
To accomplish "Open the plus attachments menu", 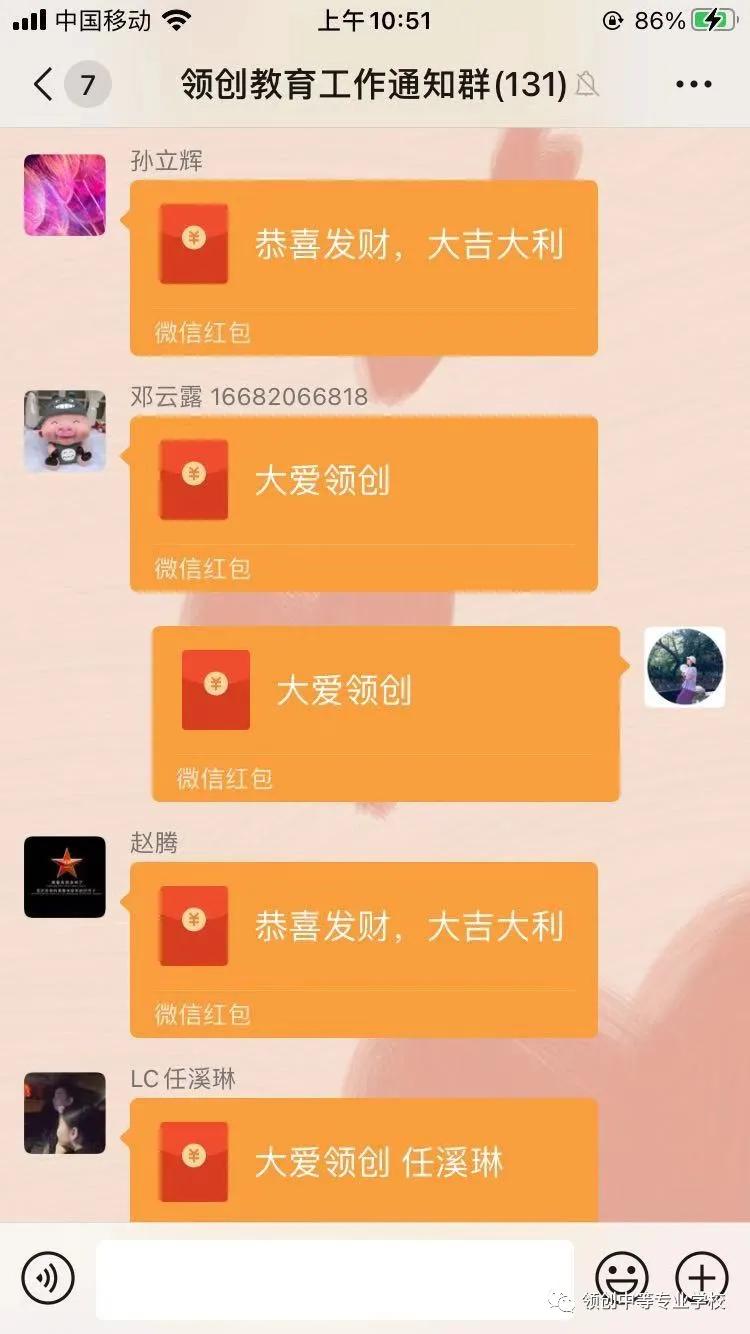I will click(702, 1278).
